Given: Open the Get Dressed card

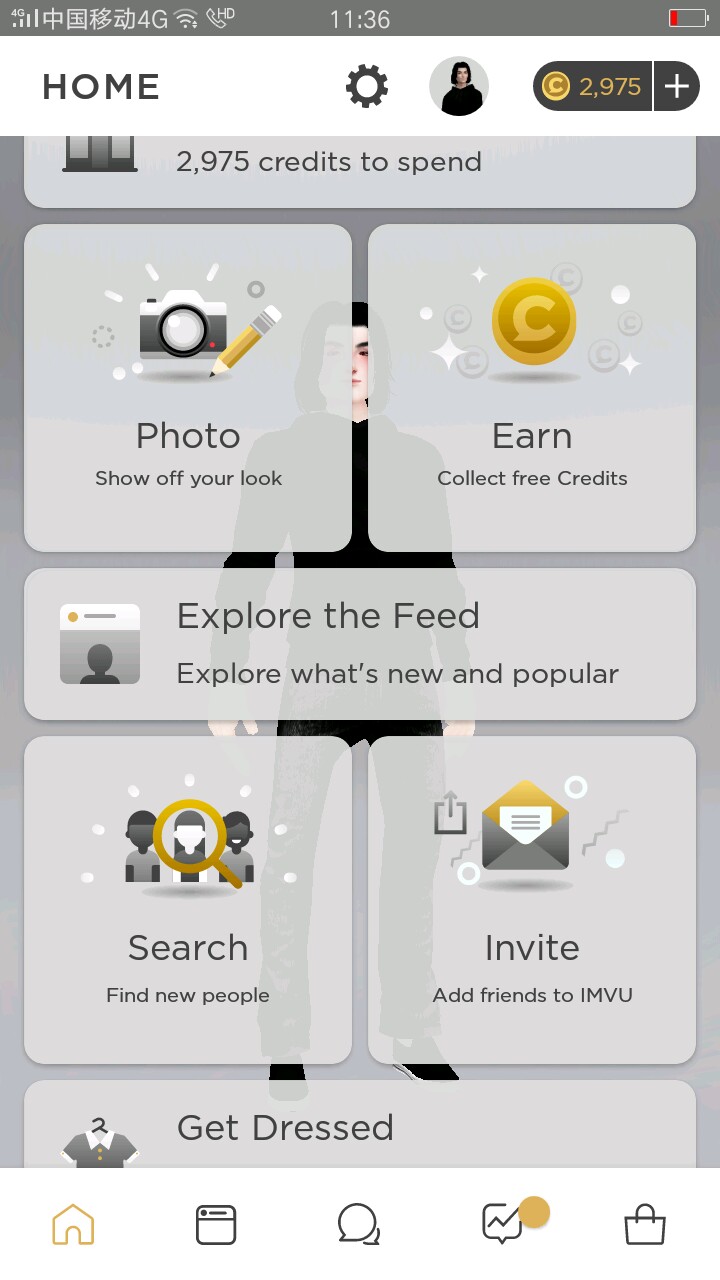Looking at the screenshot, I should coord(360,1126).
